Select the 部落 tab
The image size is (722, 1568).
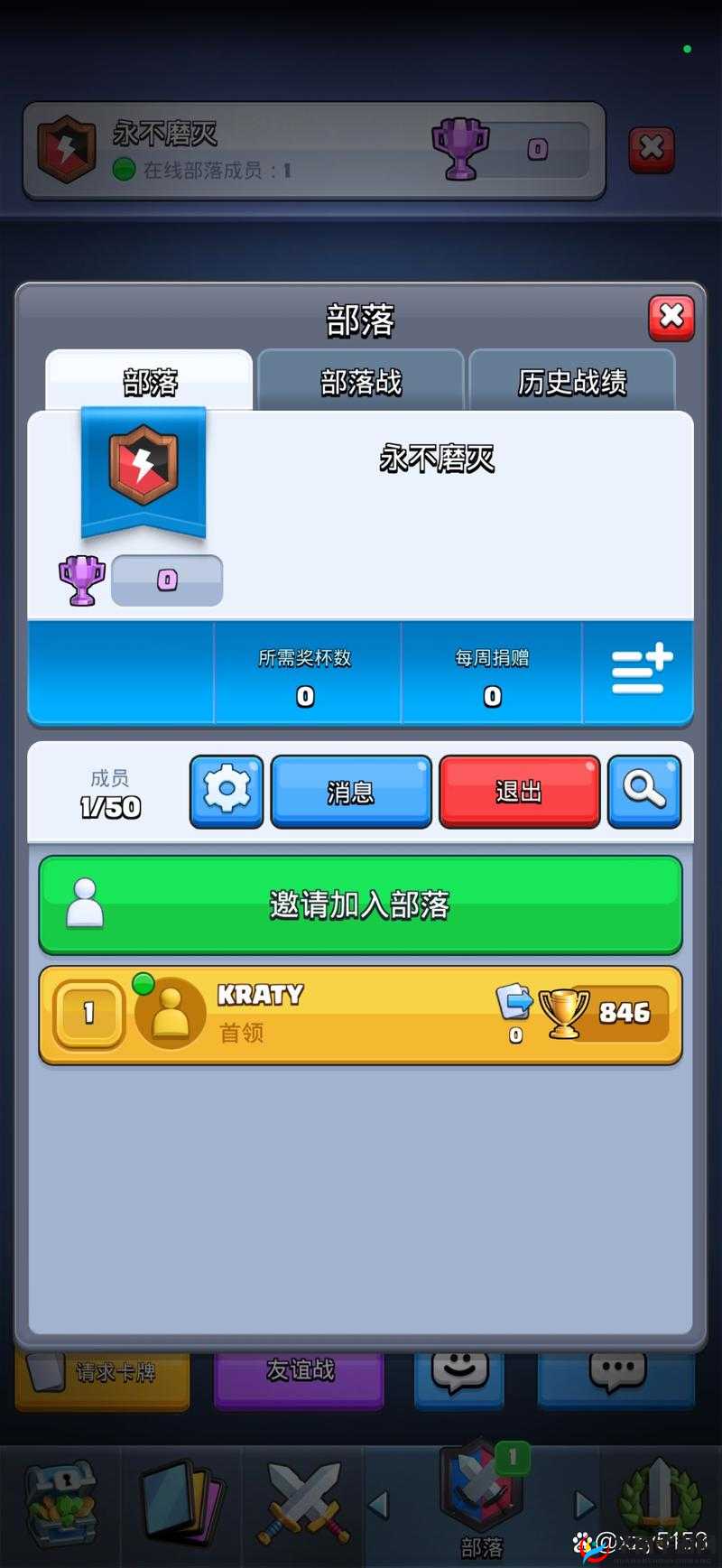[150, 382]
